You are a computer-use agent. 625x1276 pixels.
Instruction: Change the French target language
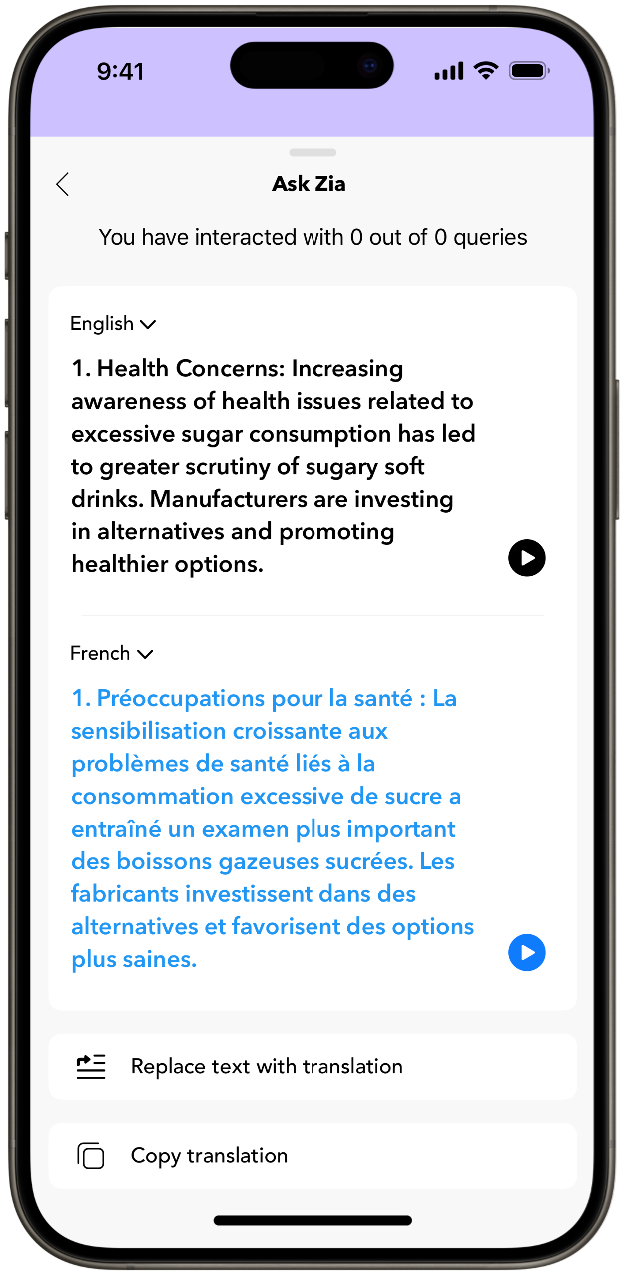pyautogui.click(x=111, y=654)
